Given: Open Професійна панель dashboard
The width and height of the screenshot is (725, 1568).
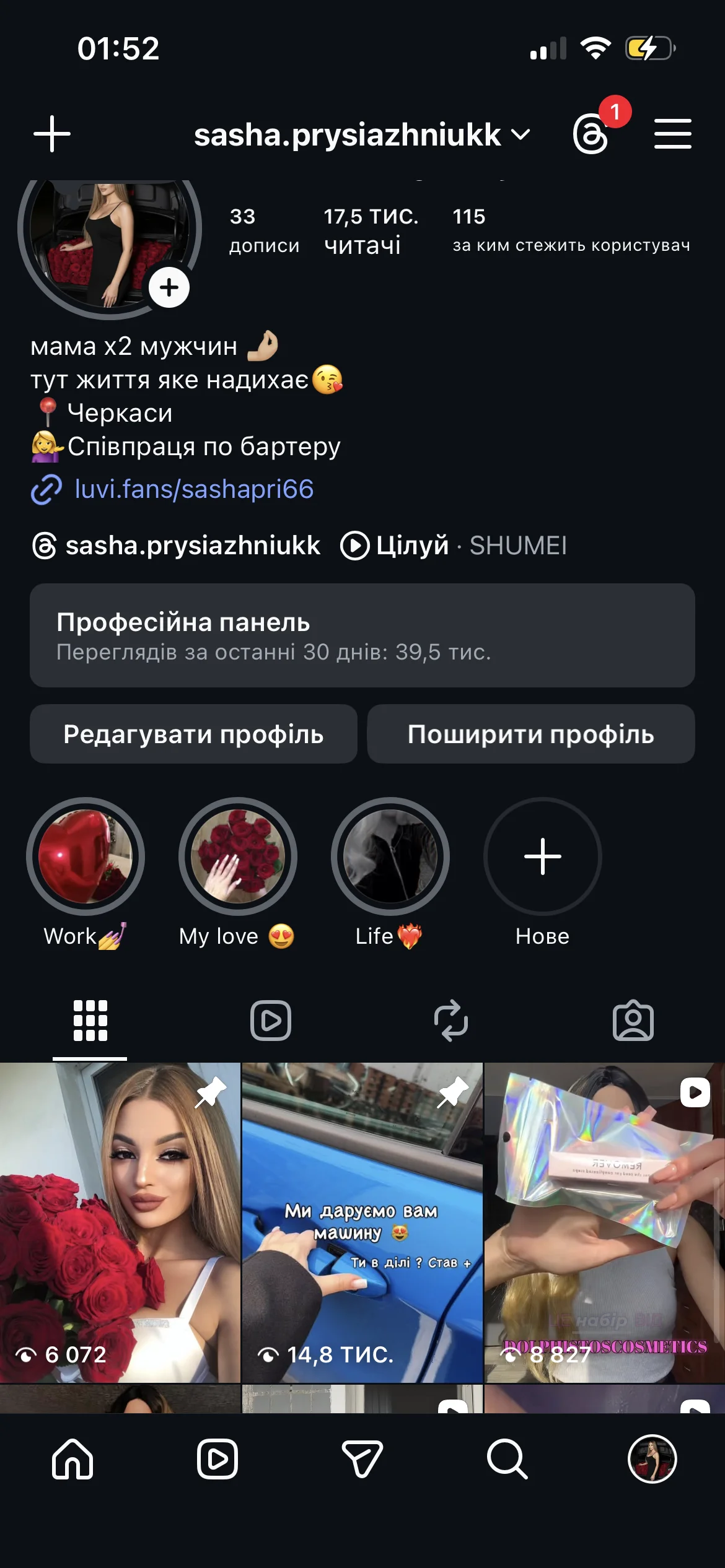Looking at the screenshot, I should [362, 634].
